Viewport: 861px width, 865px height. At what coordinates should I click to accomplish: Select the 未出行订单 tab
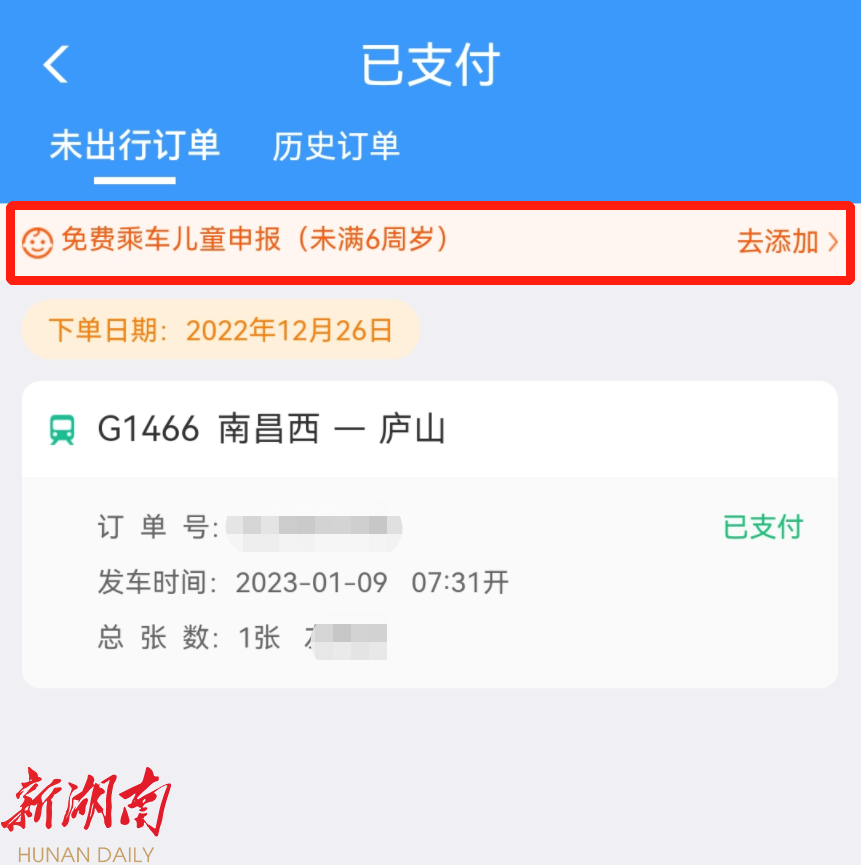134,146
